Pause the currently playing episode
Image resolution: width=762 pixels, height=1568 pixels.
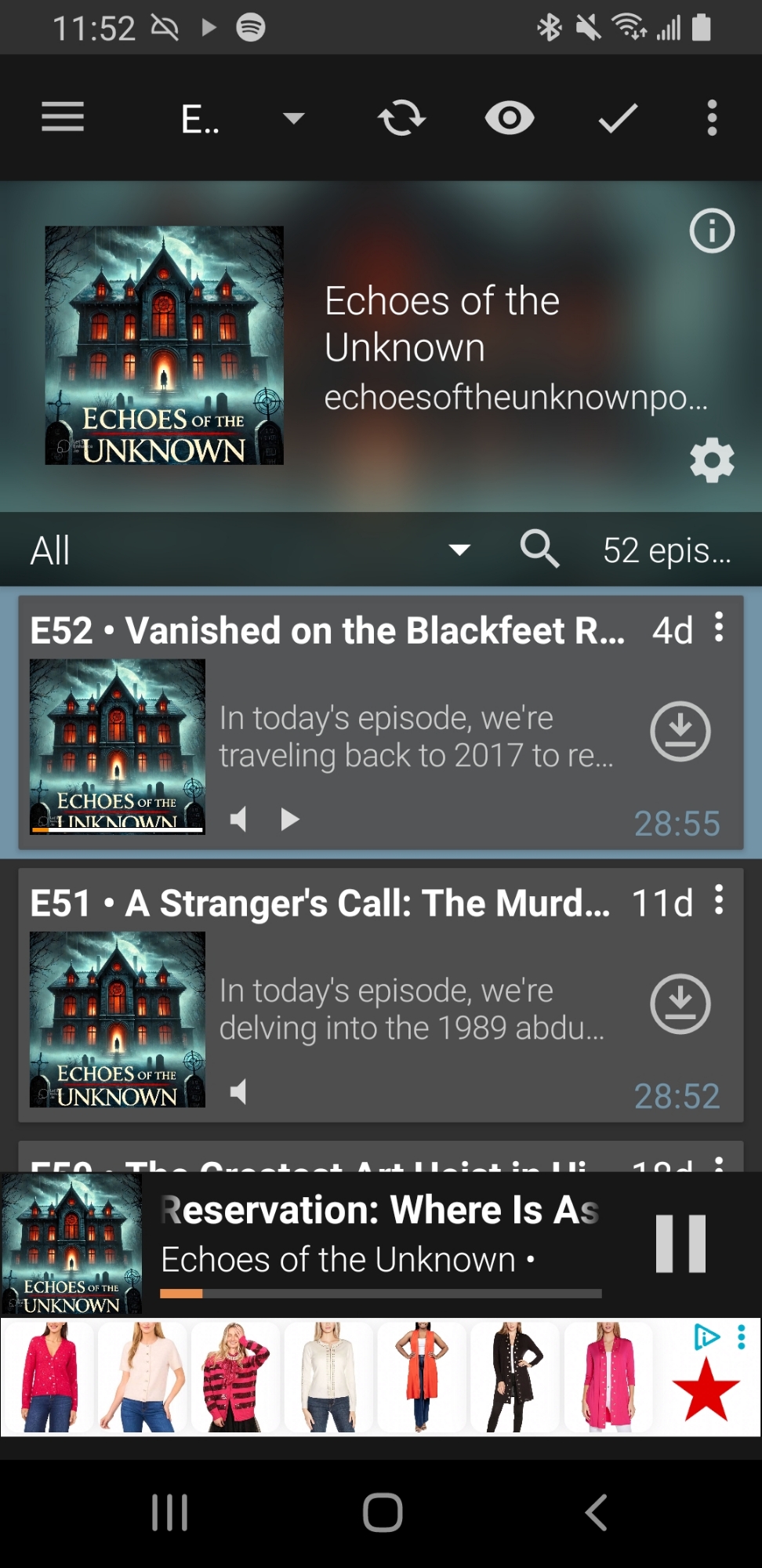(x=680, y=1243)
